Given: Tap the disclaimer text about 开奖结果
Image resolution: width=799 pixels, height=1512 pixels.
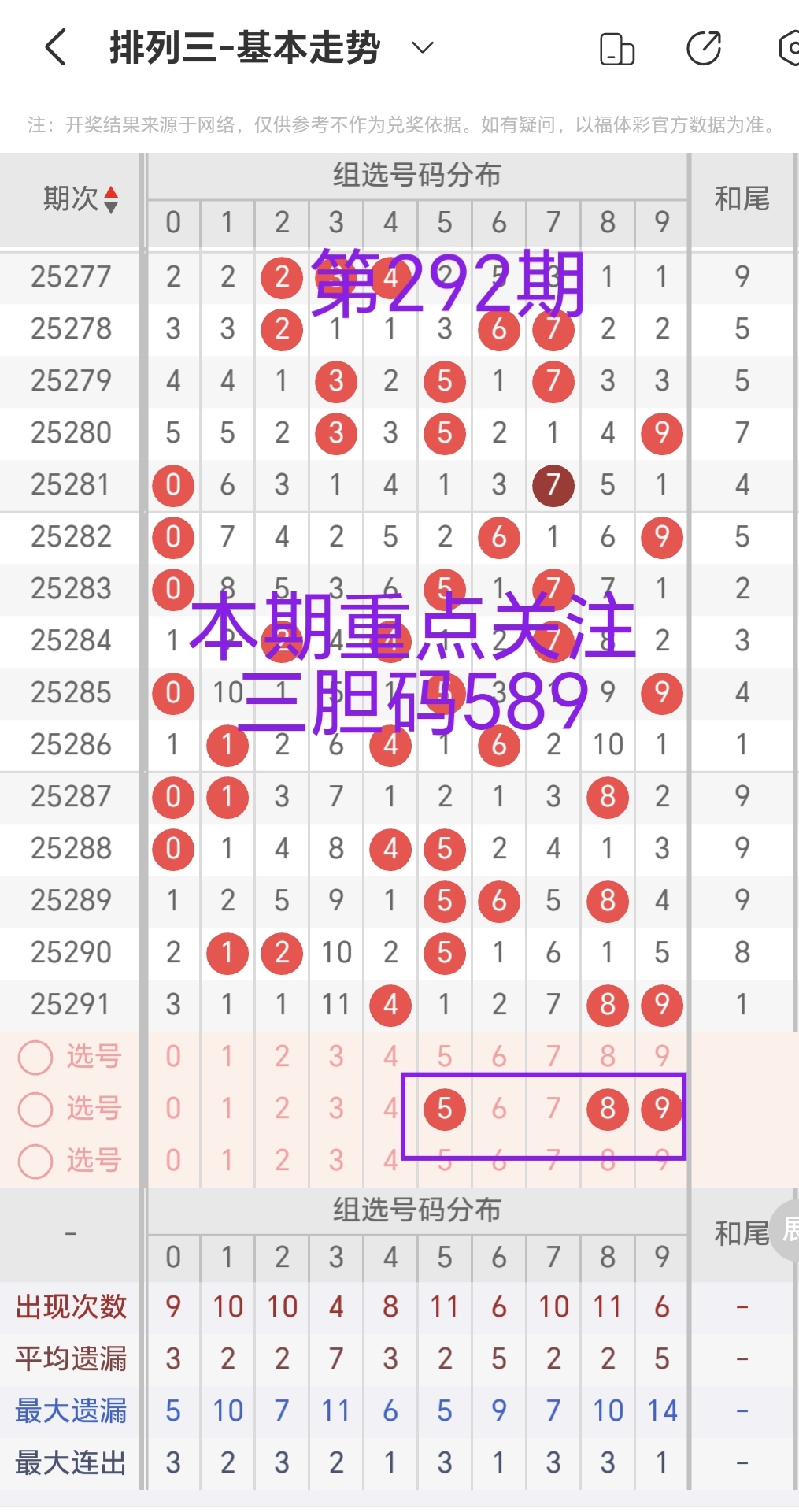Looking at the screenshot, I should pyautogui.click(x=399, y=124).
